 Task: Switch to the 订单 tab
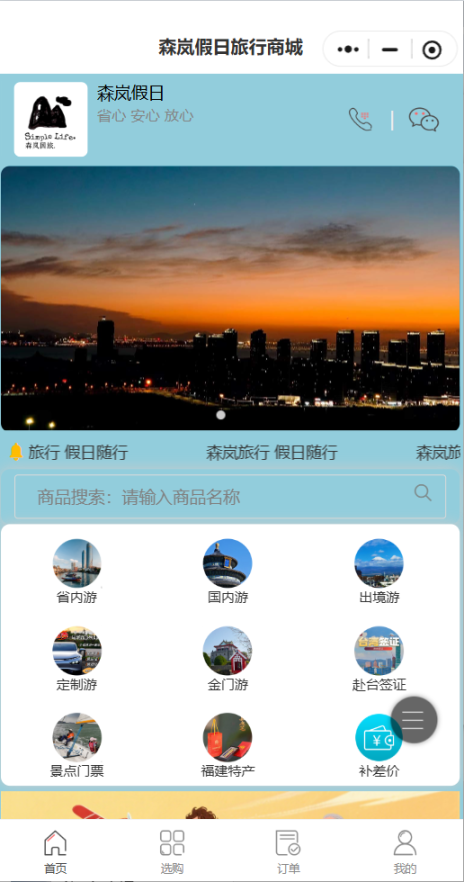coord(288,851)
